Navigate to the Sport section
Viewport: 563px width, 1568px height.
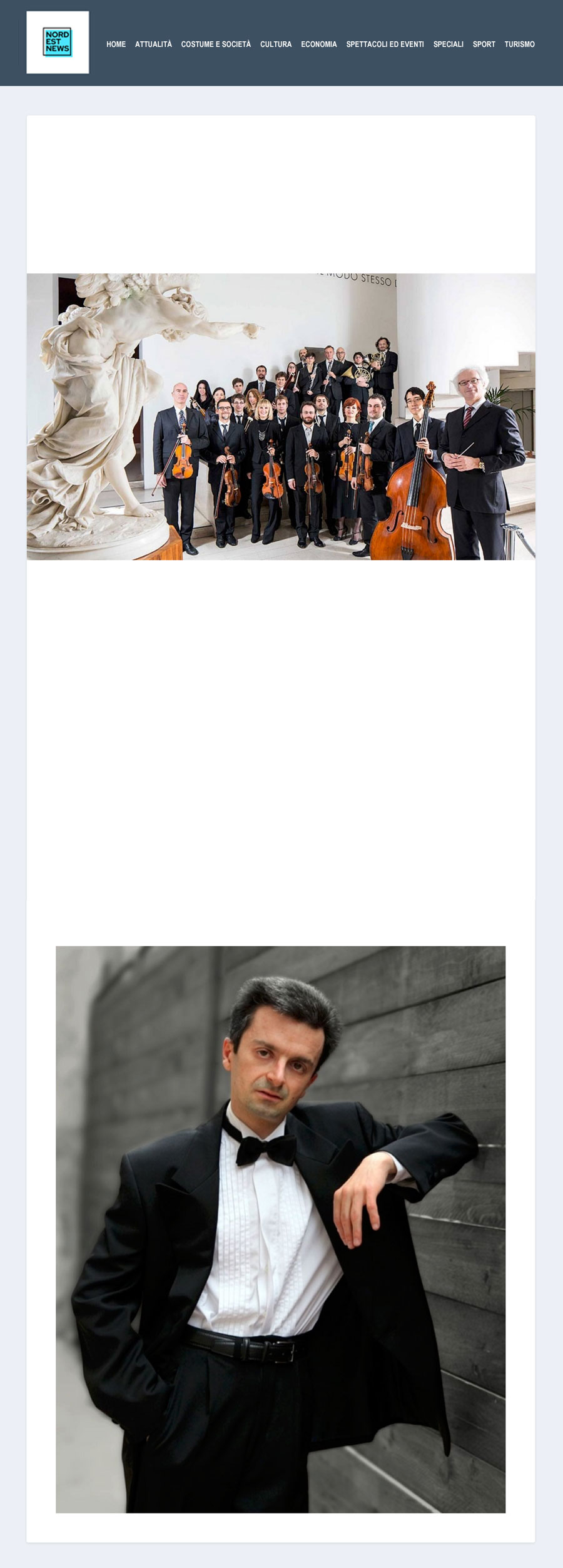tap(484, 44)
